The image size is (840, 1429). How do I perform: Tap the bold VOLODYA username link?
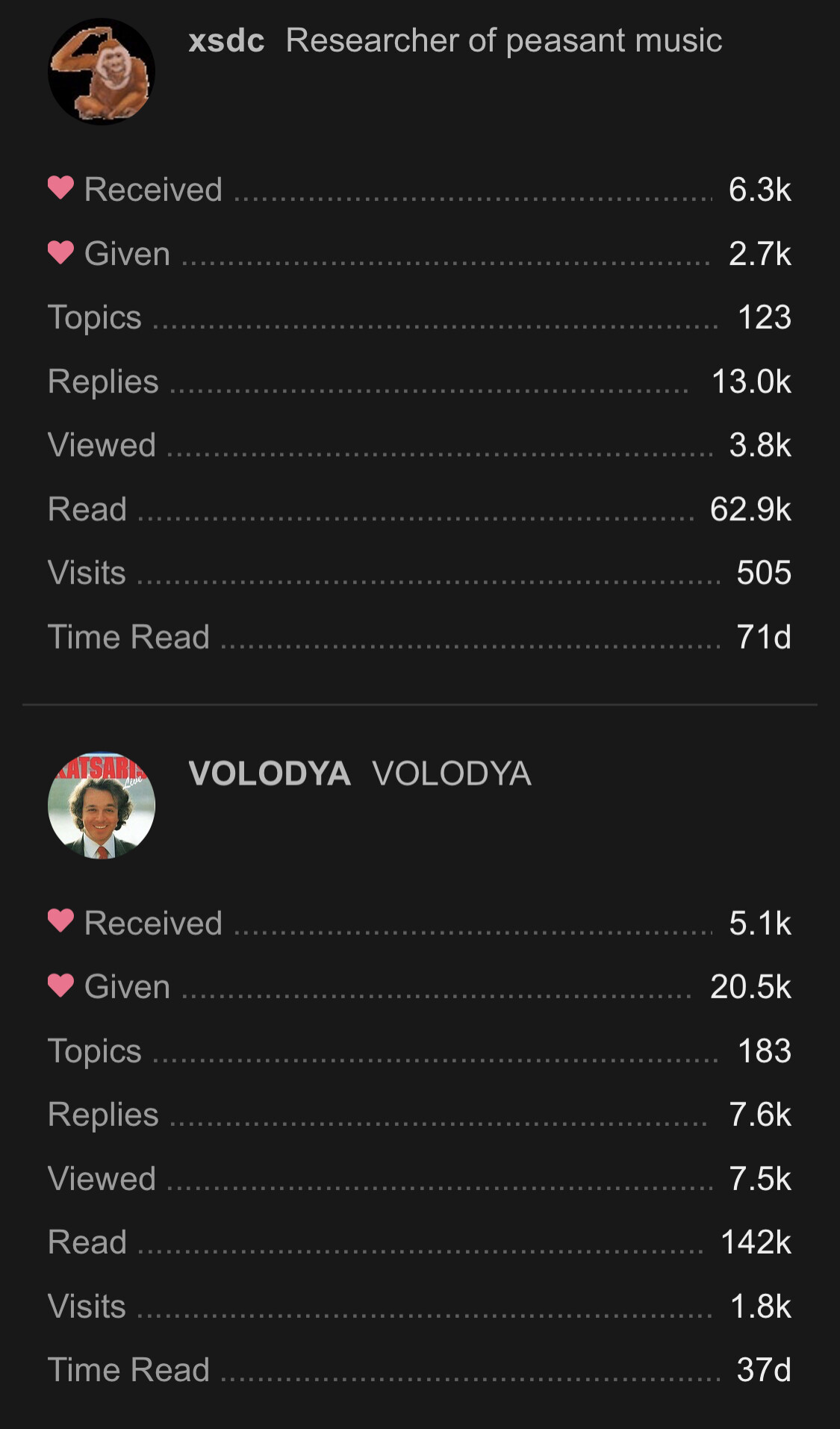click(x=270, y=773)
